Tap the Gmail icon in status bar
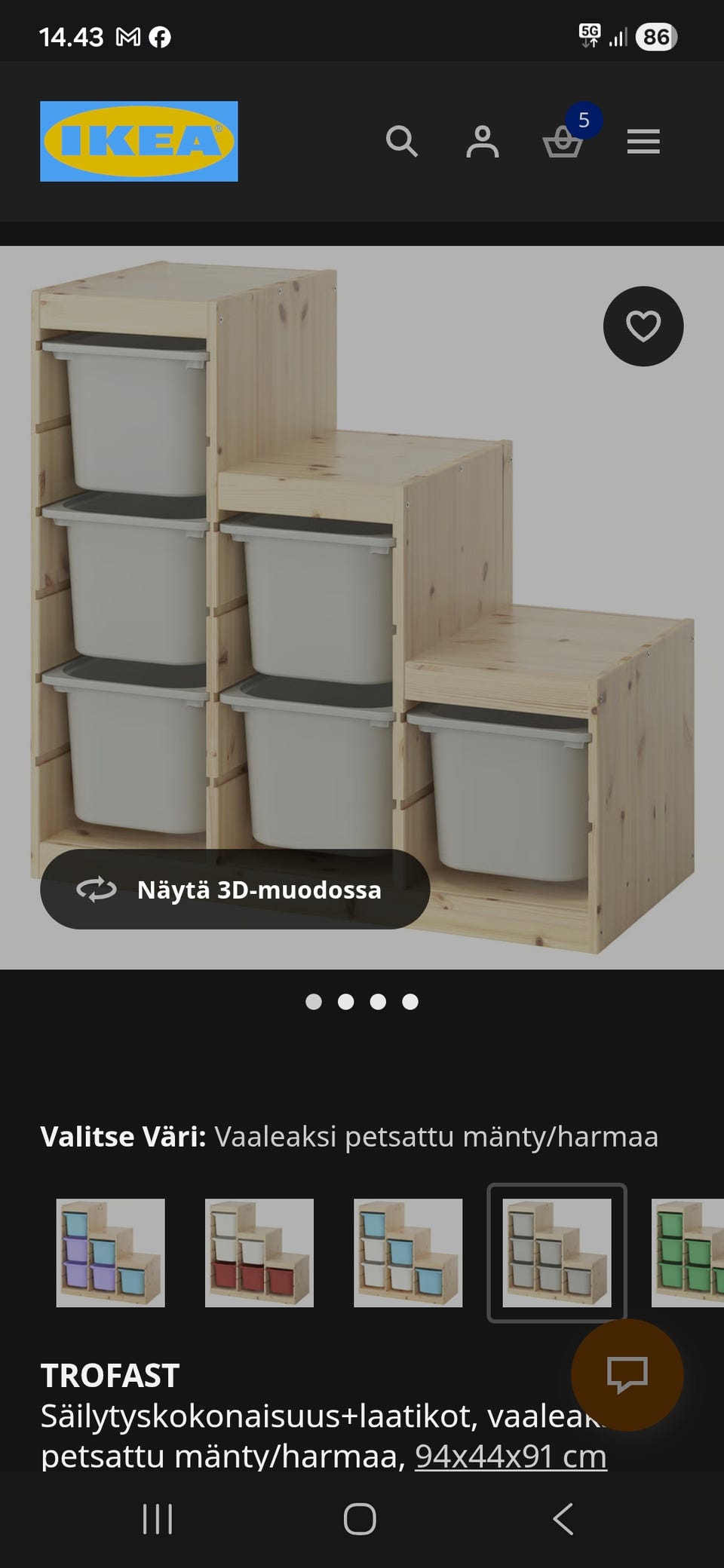The width and height of the screenshot is (724, 1568). 128,34
